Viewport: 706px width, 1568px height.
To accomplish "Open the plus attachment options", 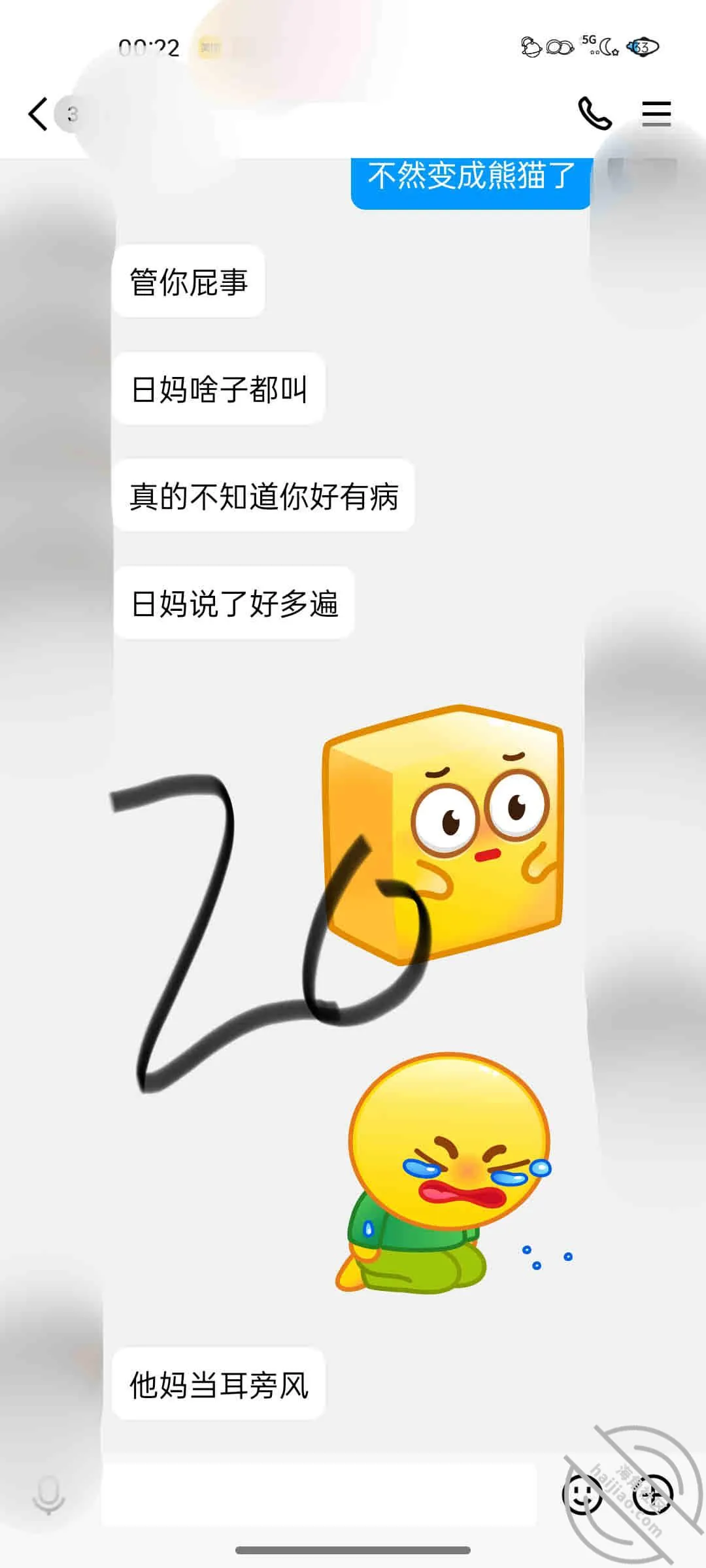I will (x=652, y=1495).
